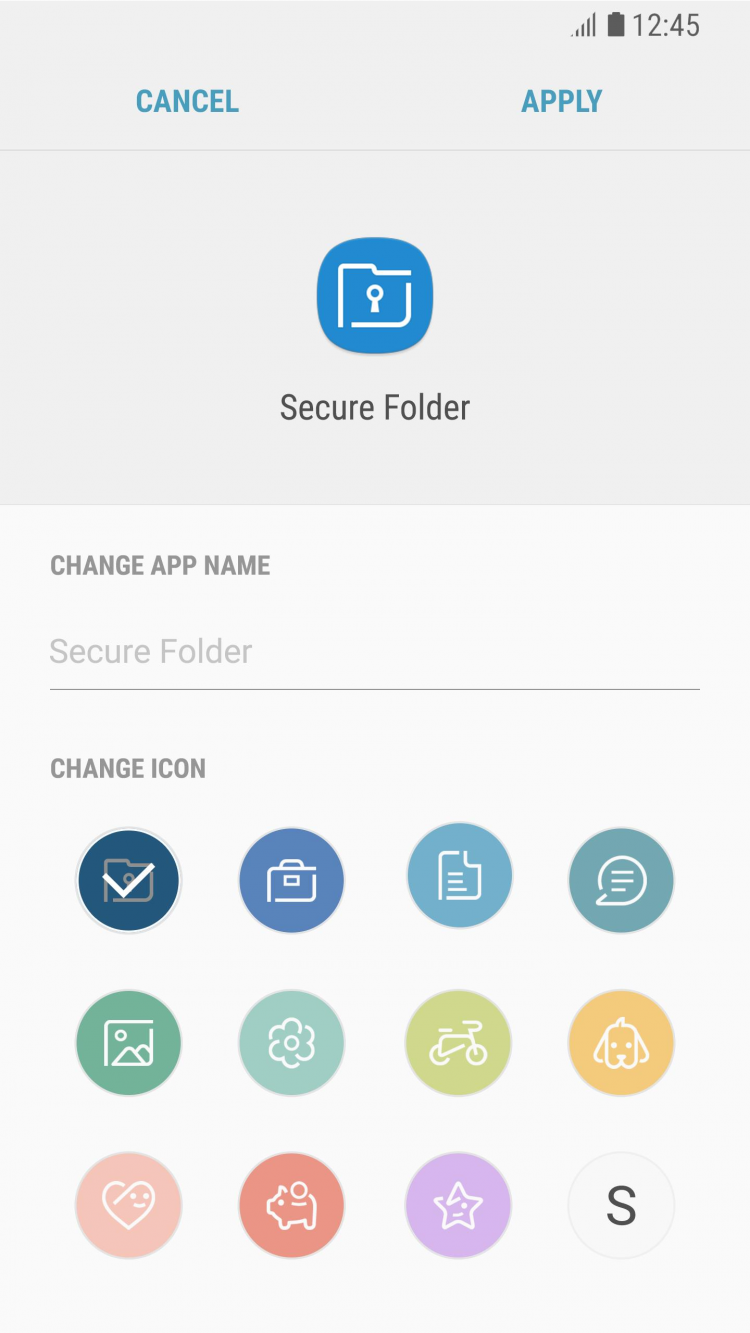This screenshot has height=1333, width=750.
Task: Pick the chat bubble icon
Action: click(x=621, y=880)
